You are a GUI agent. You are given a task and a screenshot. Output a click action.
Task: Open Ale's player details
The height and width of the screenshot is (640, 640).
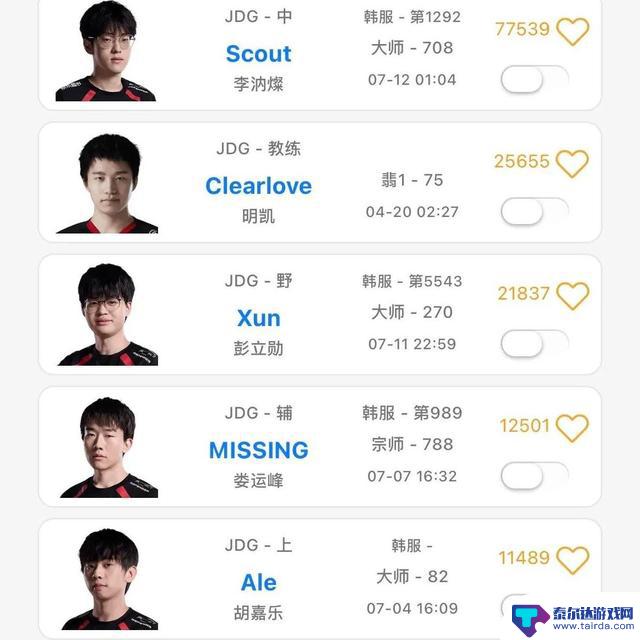pyautogui.click(x=258, y=582)
